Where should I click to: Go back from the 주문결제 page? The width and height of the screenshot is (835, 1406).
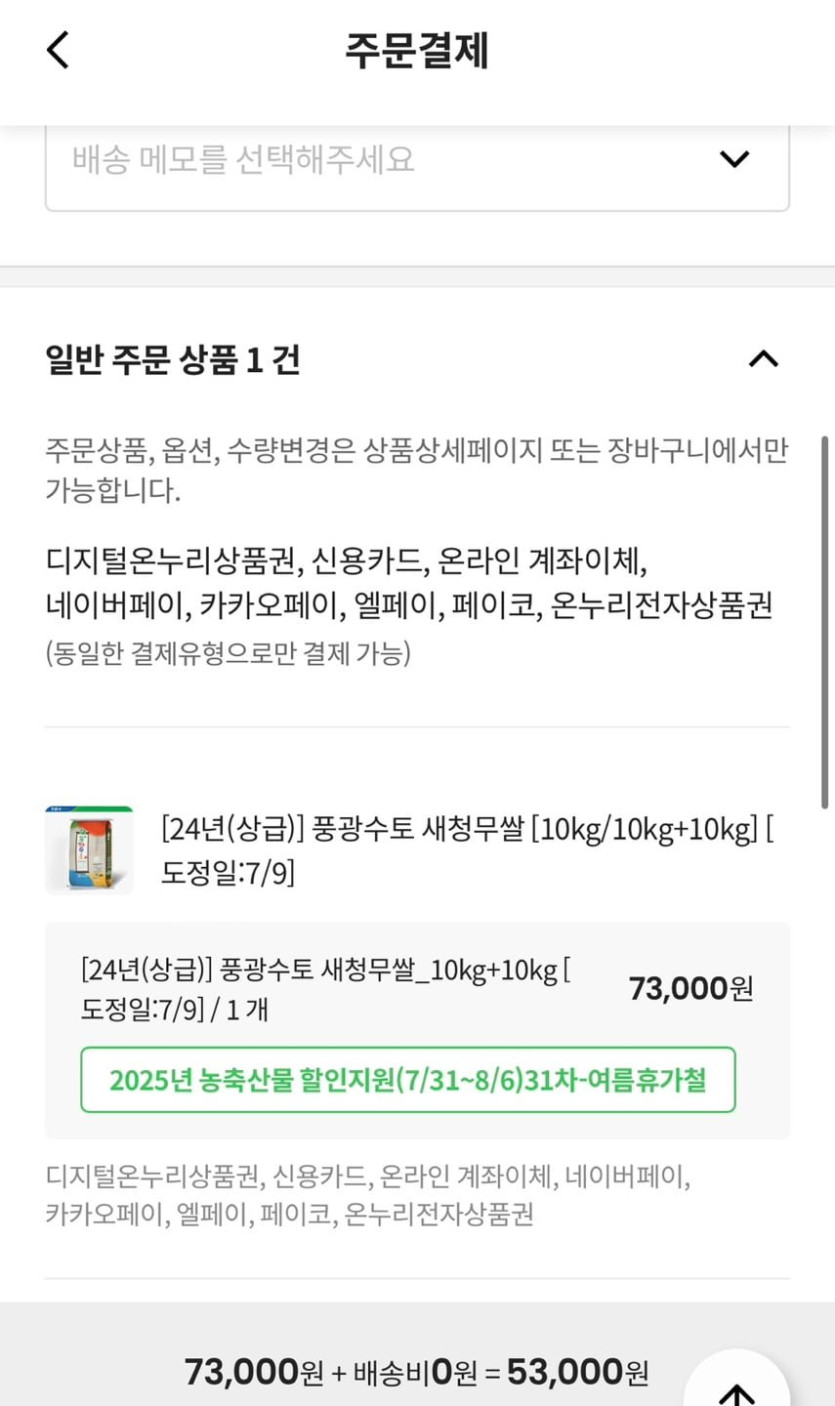point(58,50)
